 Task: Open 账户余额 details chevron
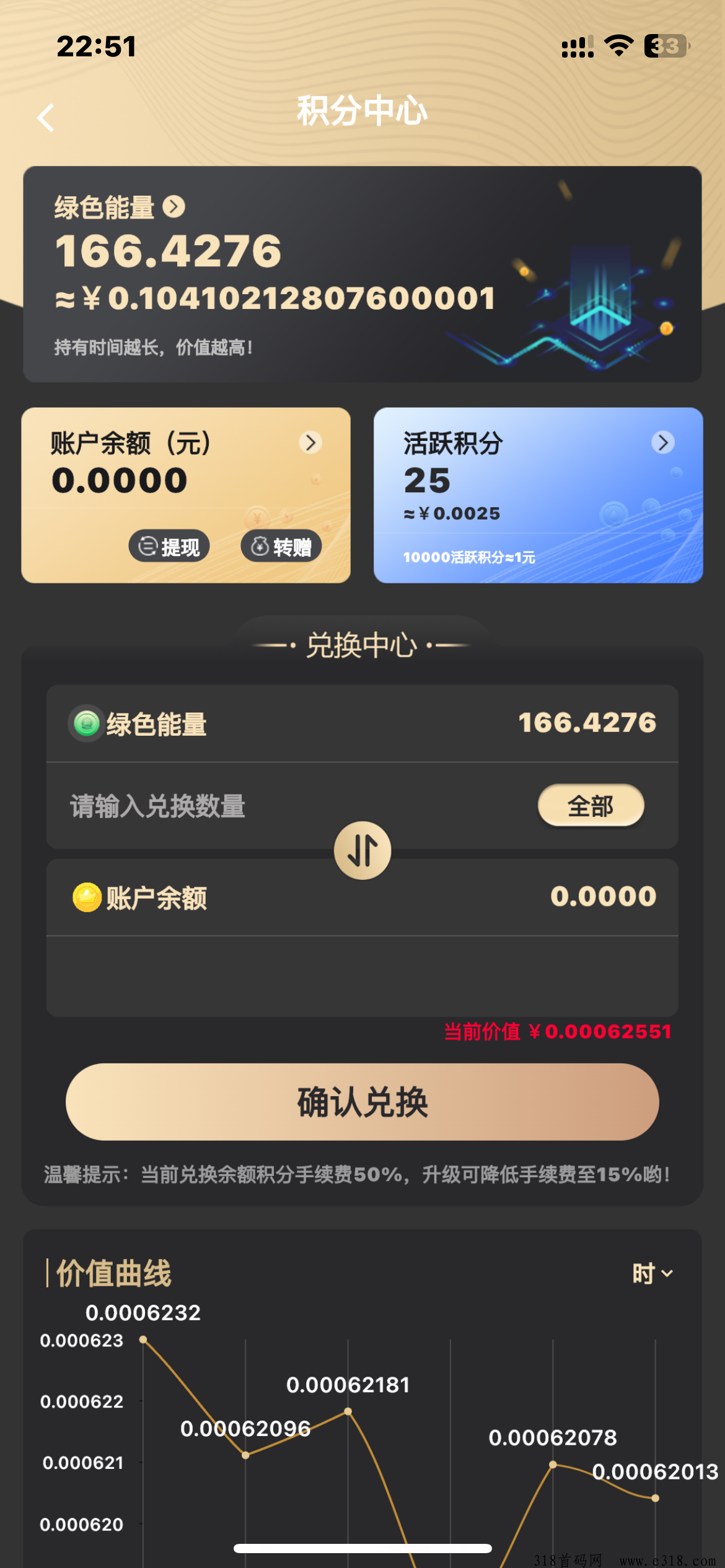point(310,442)
